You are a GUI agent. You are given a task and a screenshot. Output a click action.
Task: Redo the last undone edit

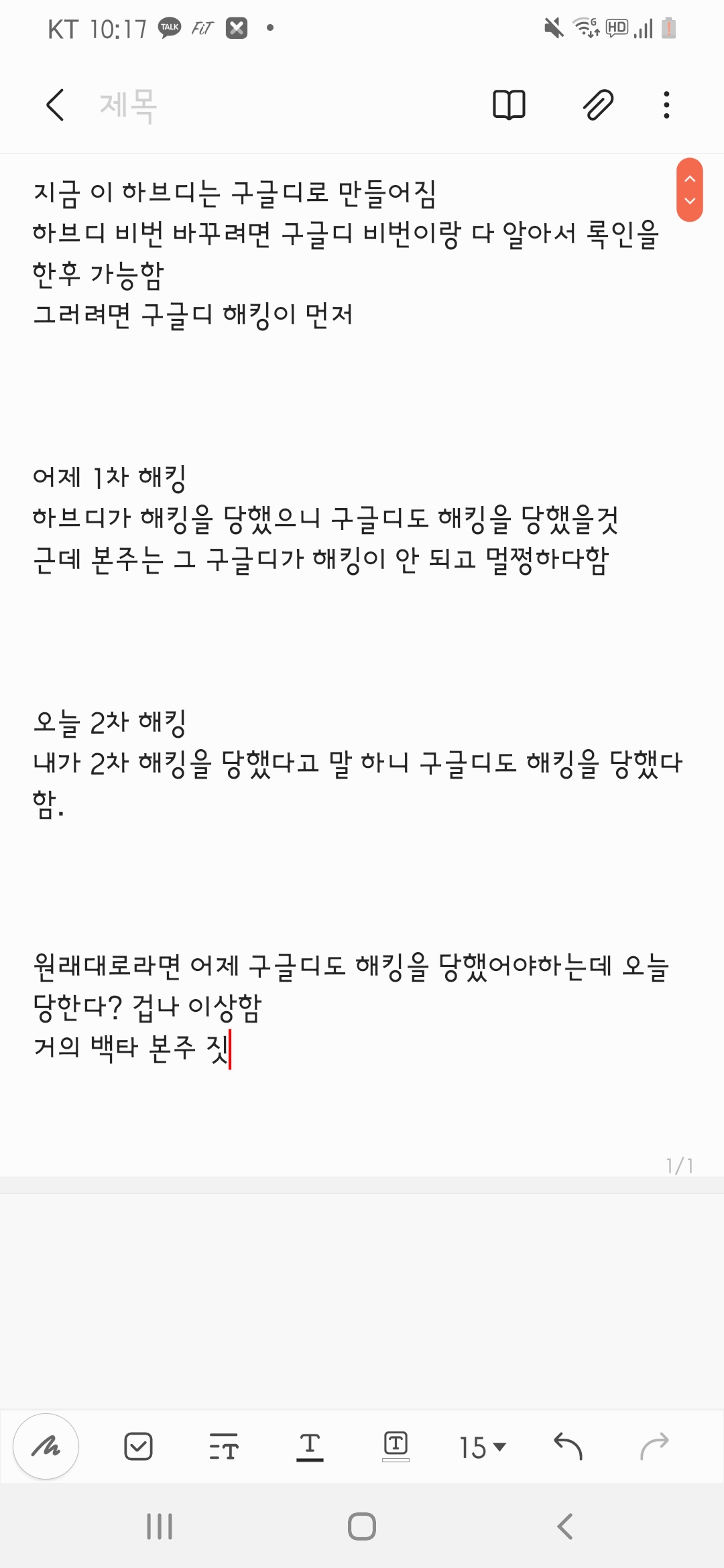654,1446
